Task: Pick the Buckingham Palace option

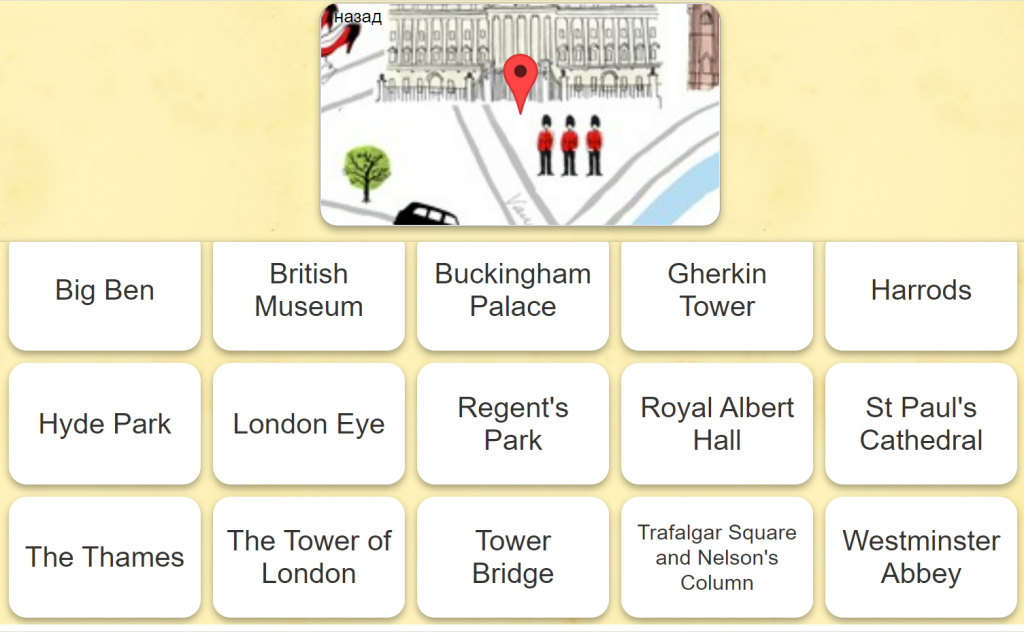Action: click(x=513, y=291)
